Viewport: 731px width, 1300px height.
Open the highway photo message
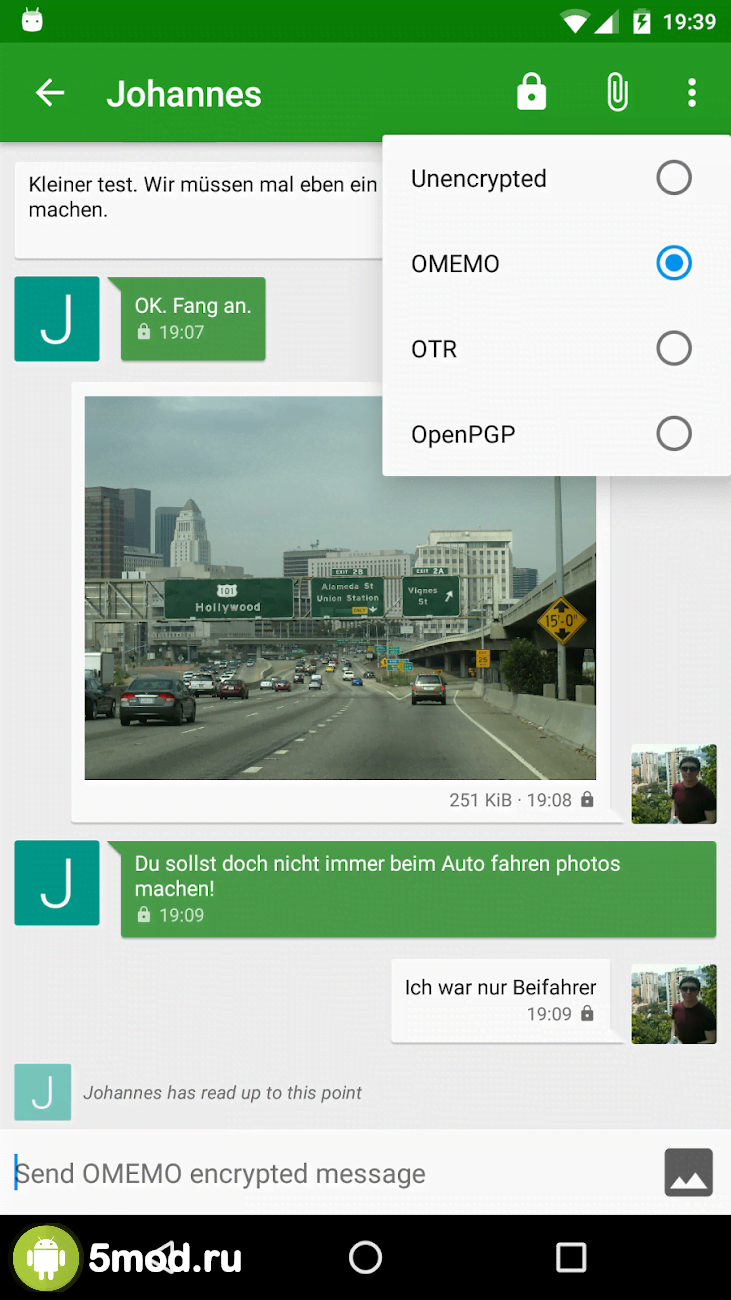click(340, 587)
